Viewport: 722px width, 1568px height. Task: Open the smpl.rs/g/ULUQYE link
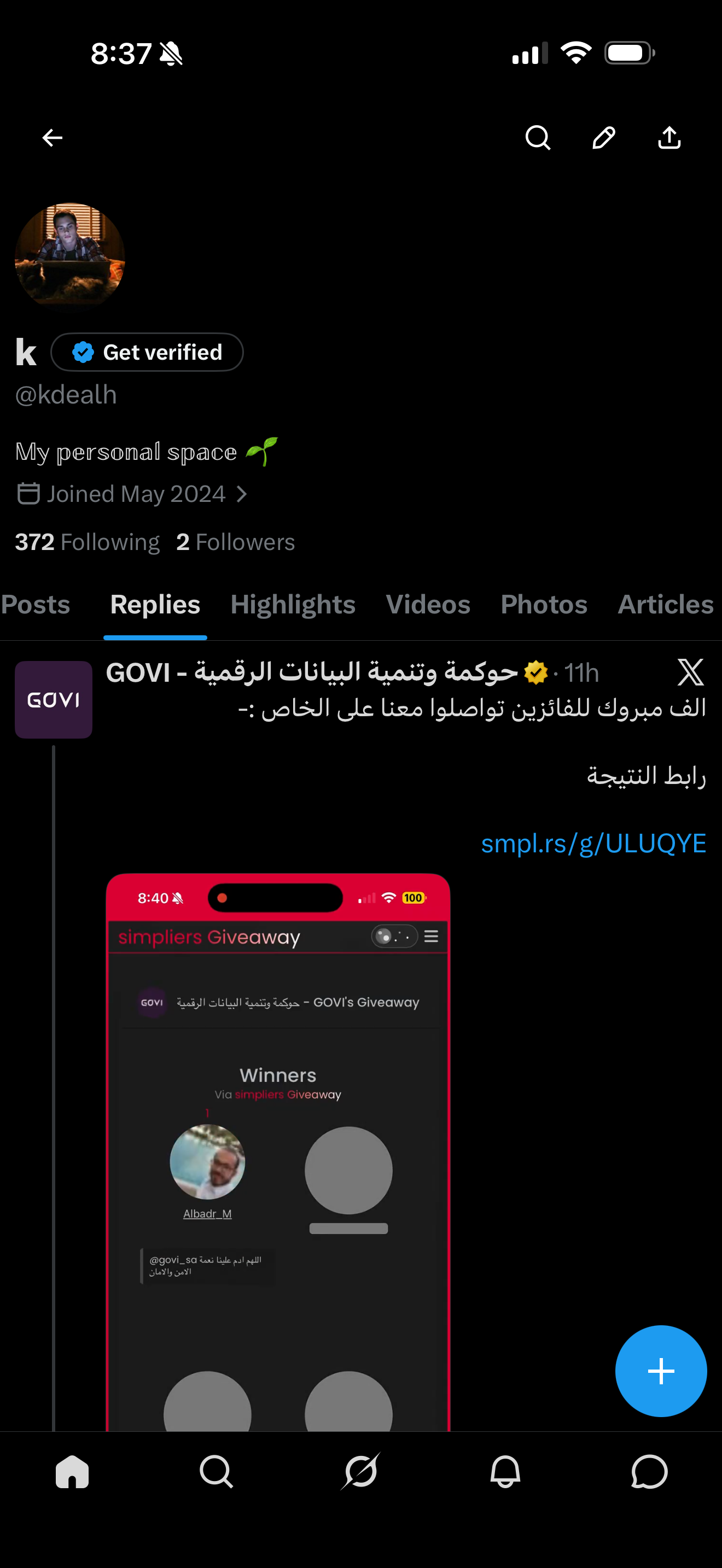(593, 844)
